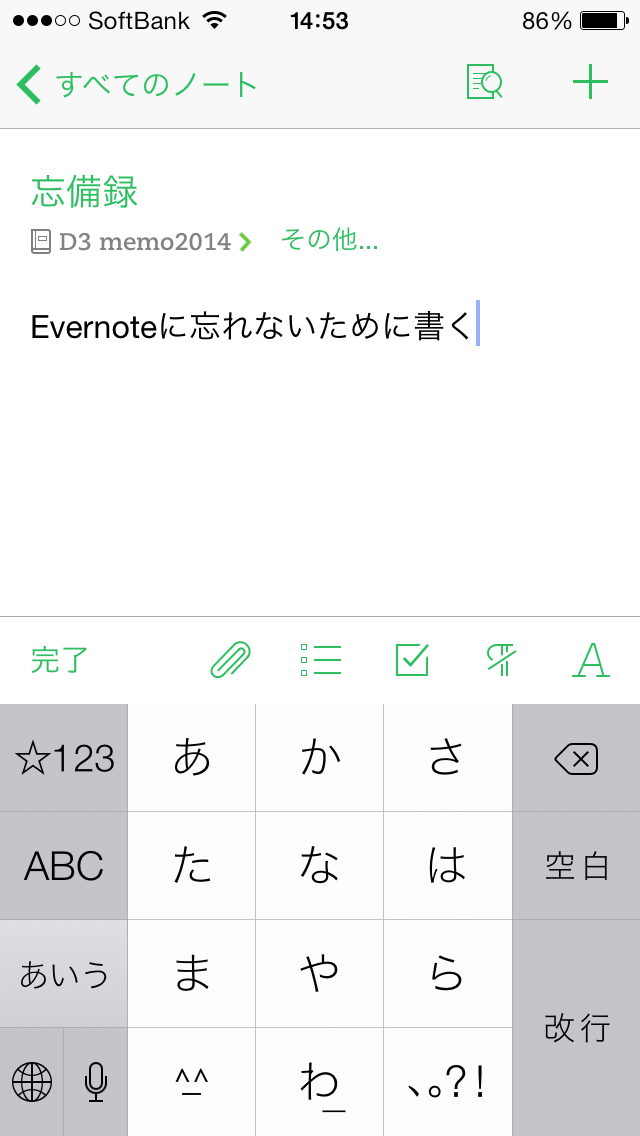The image size is (640, 1136).
Task: Open その他... note details
Action: (329, 240)
